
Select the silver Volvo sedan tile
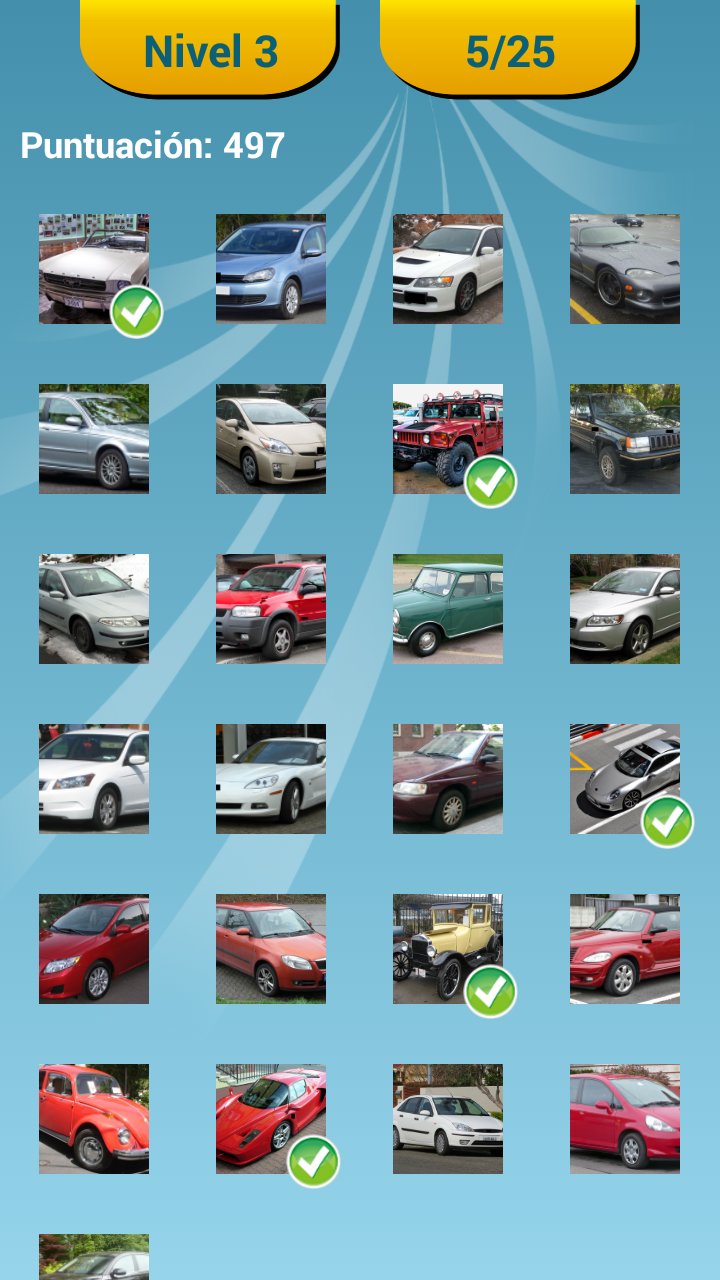pos(625,608)
